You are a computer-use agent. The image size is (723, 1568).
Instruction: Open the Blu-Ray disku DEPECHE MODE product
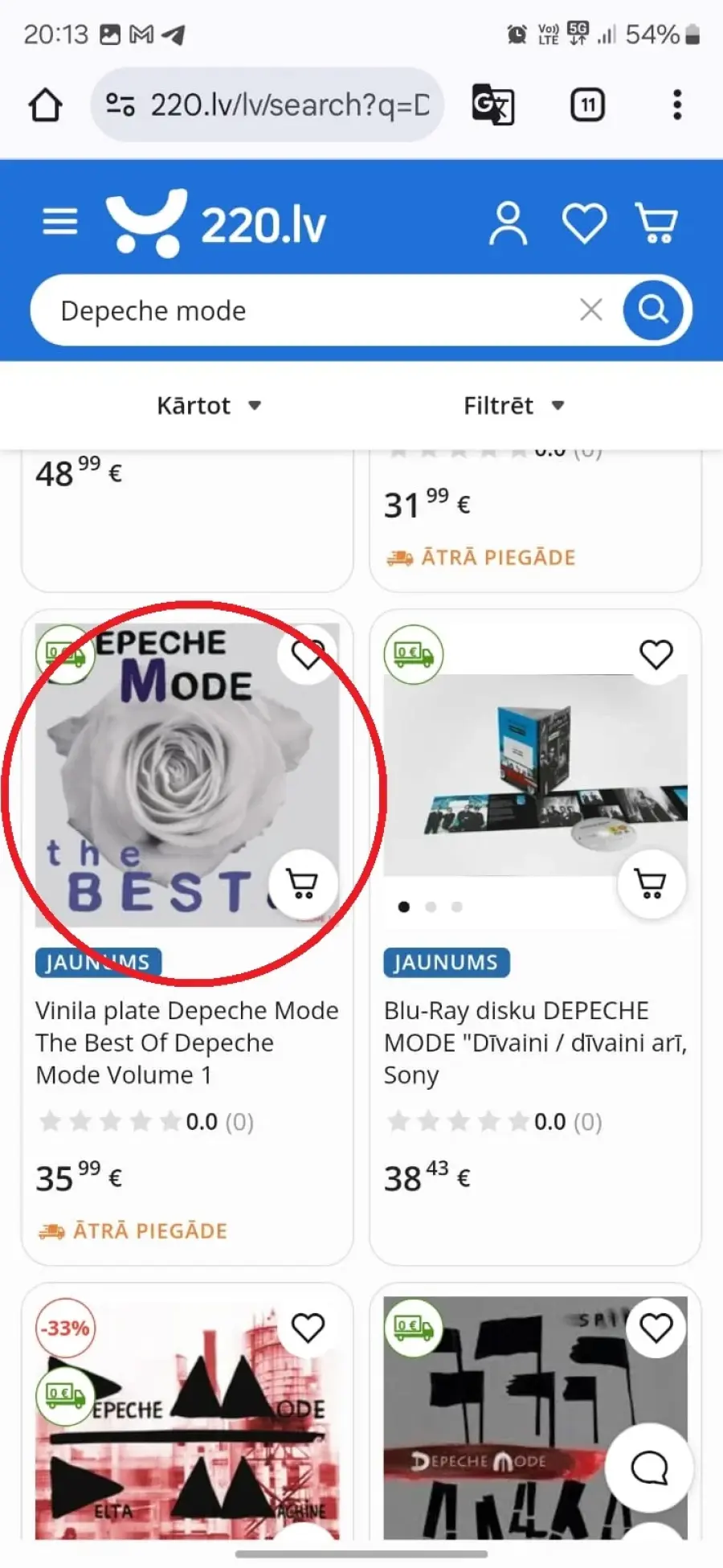click(x=535, y=1042)
